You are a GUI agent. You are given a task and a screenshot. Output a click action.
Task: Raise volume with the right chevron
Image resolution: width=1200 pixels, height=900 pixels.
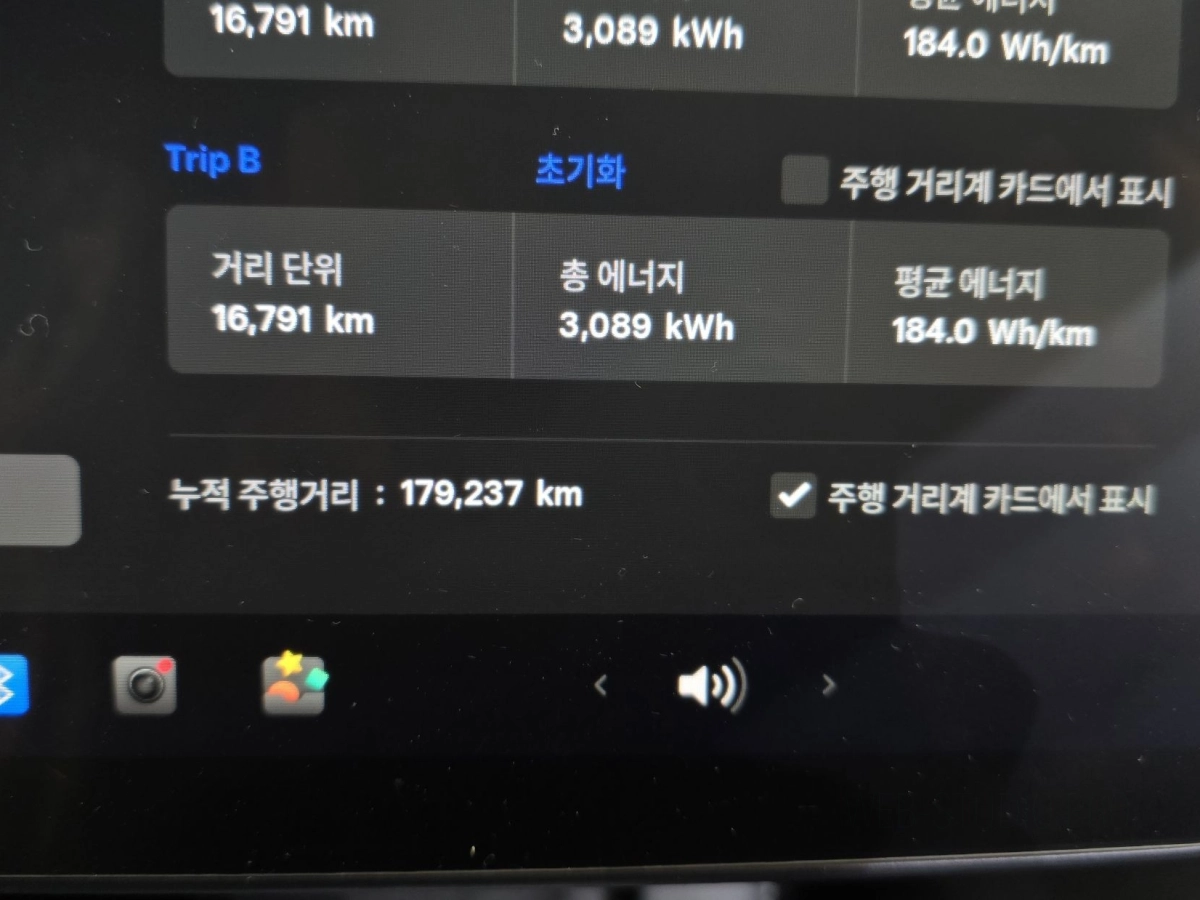828,686
